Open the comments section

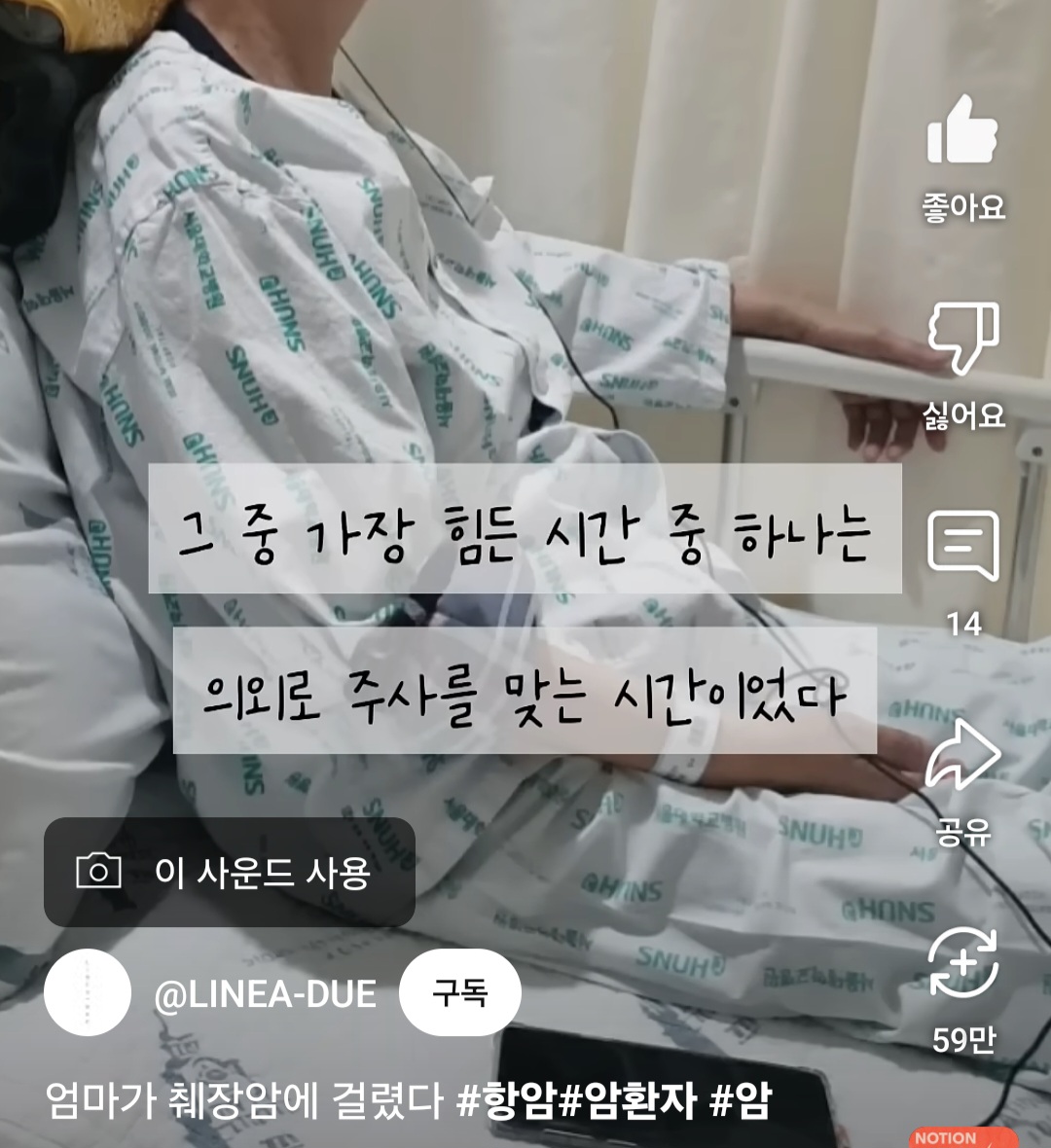pyautogui.click(x=962, y=547)
